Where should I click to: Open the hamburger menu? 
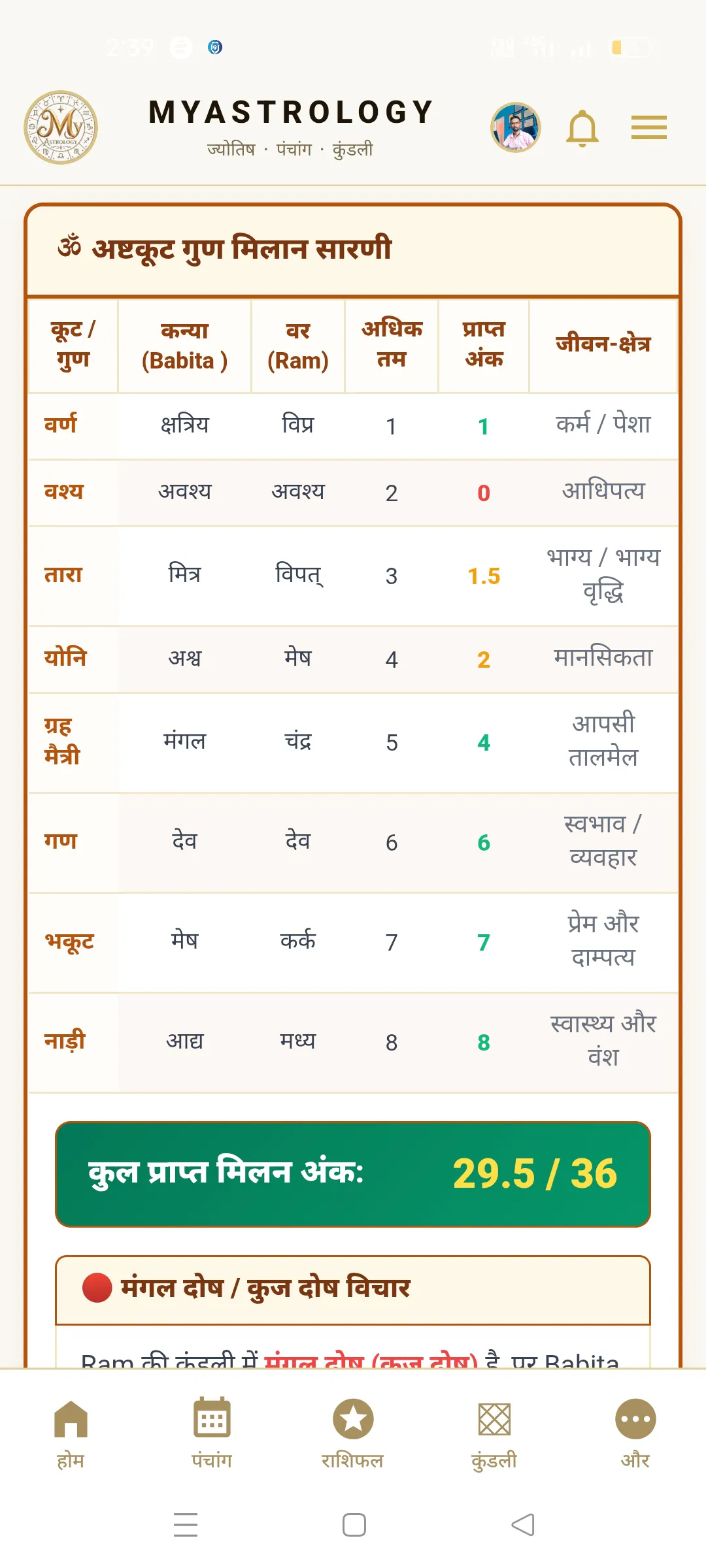pos(649,127)
